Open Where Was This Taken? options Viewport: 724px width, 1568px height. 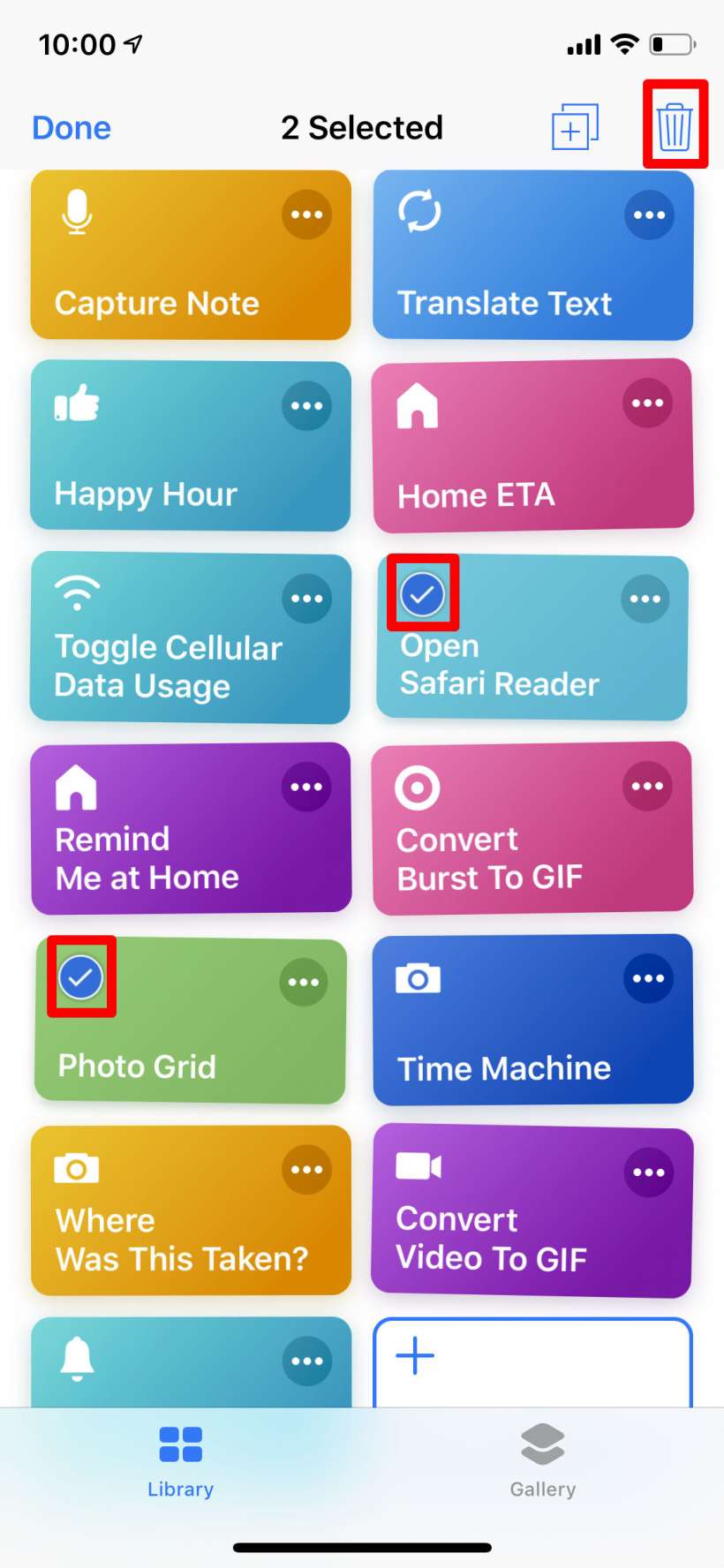point(306,1170)
